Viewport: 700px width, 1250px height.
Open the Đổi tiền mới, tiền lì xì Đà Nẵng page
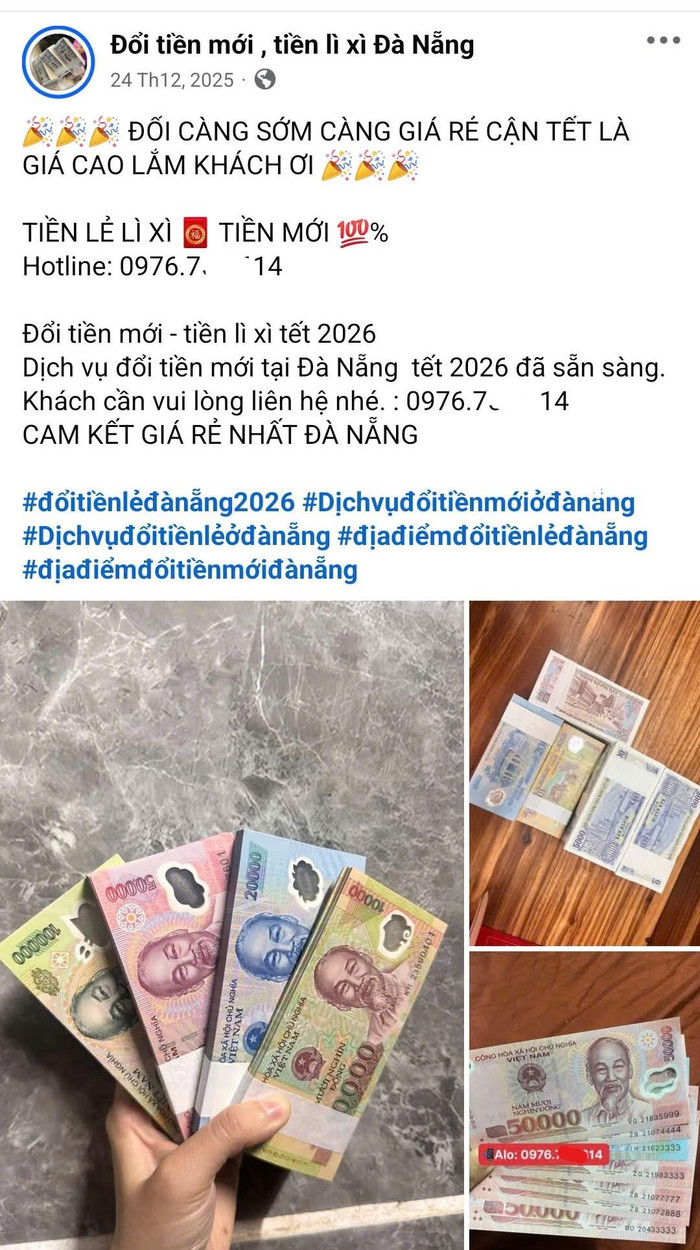[x=290, y=45]
